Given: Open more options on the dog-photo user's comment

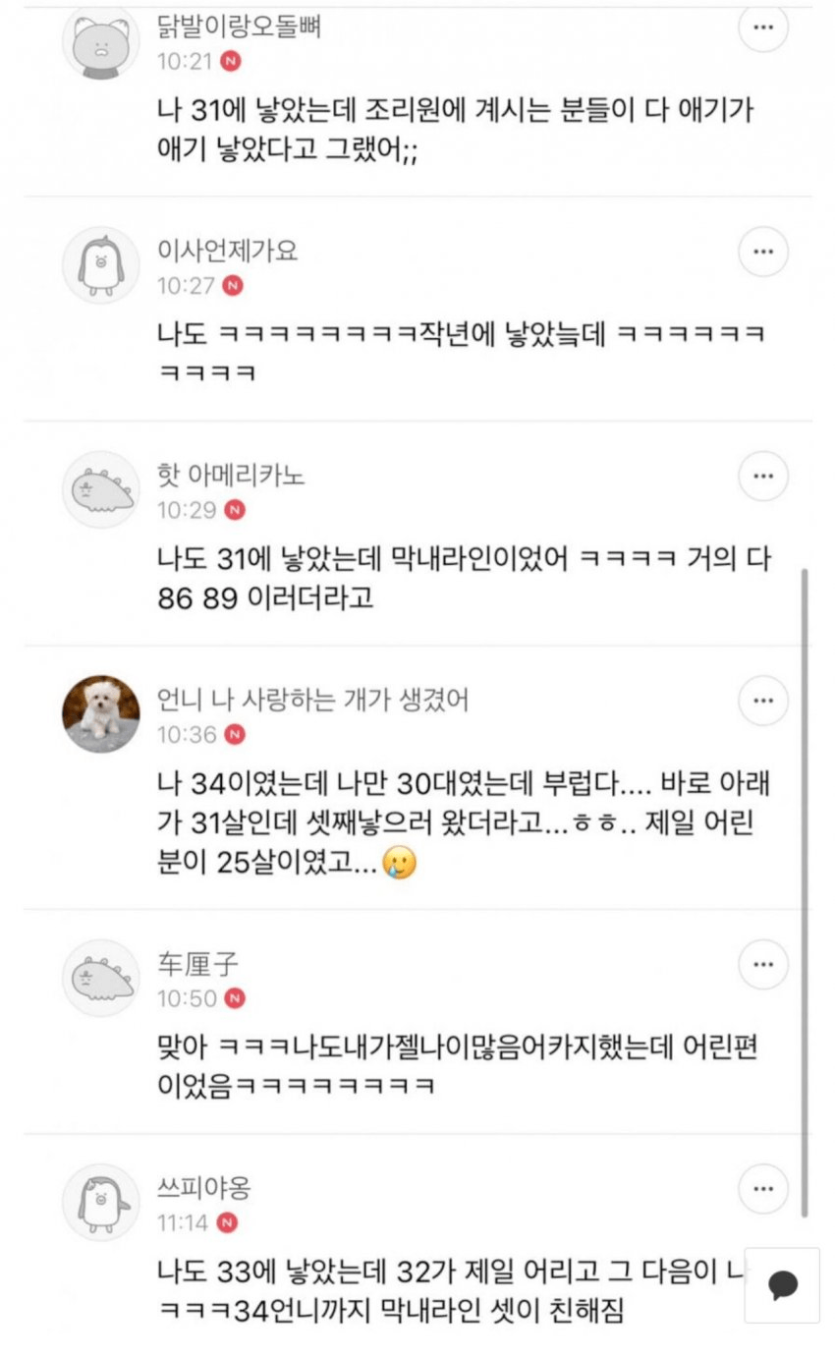Looking at the screenshot, I should click(763, 700).
